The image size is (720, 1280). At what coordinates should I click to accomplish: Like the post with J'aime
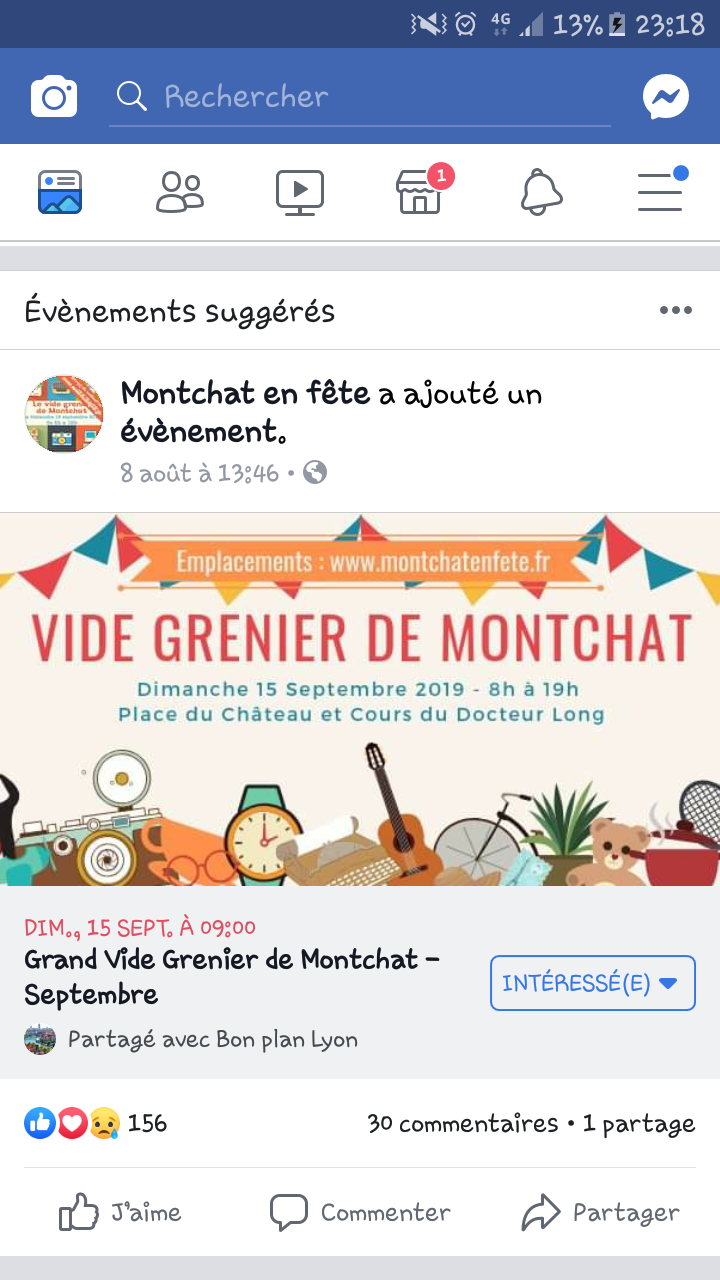(120, 1213)
